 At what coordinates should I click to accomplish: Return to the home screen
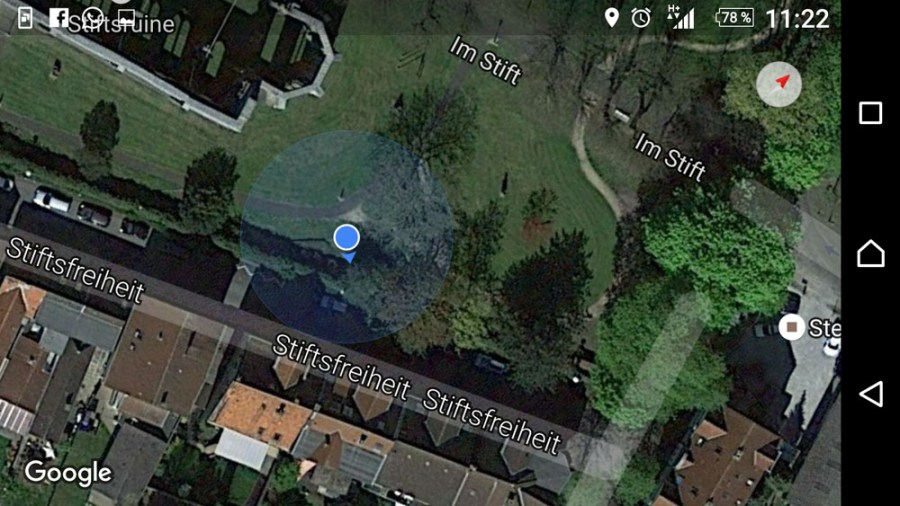click(871, 254)
